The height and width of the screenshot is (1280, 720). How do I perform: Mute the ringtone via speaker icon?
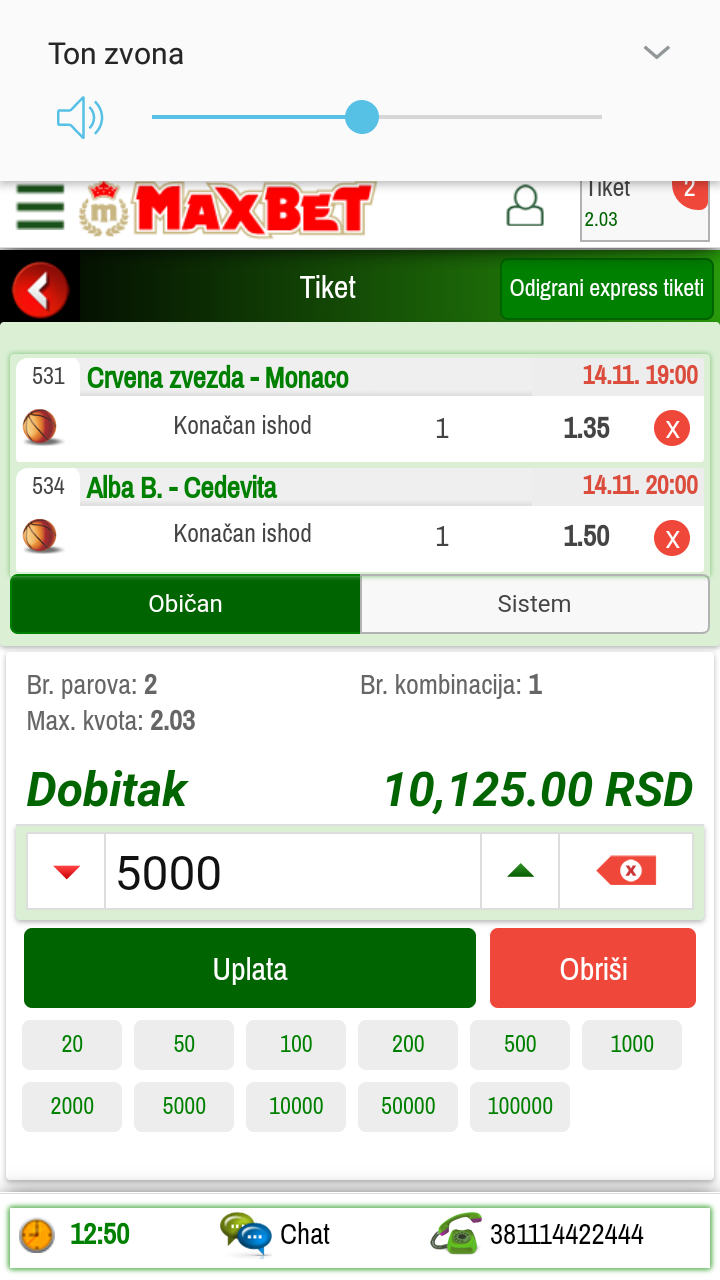(80, 118)
